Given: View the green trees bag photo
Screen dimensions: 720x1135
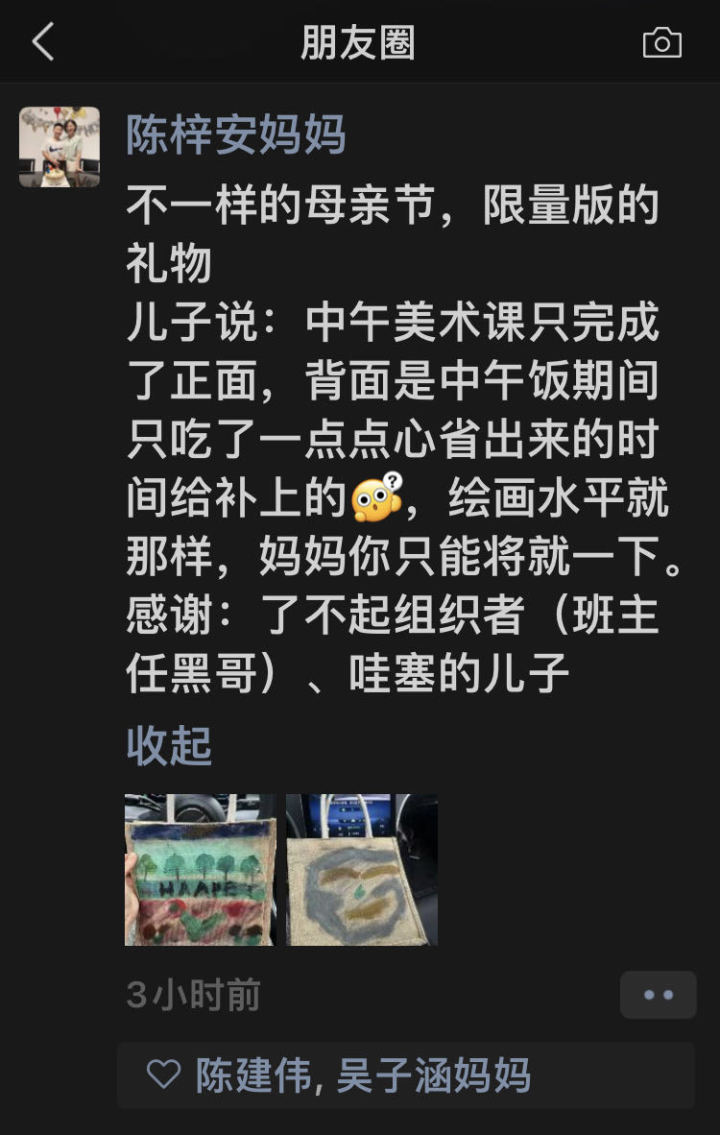Looking at the screenshot, I should tap(200, 869).
